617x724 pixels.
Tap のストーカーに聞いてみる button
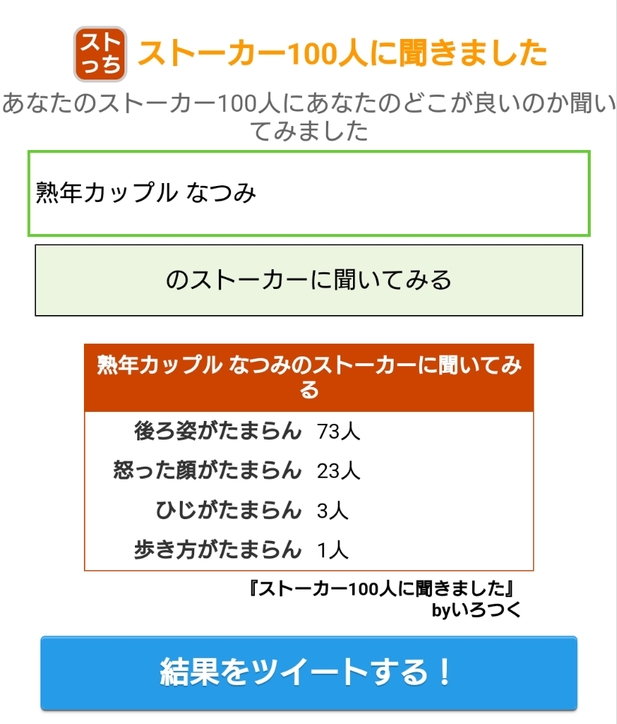[308, 280]
